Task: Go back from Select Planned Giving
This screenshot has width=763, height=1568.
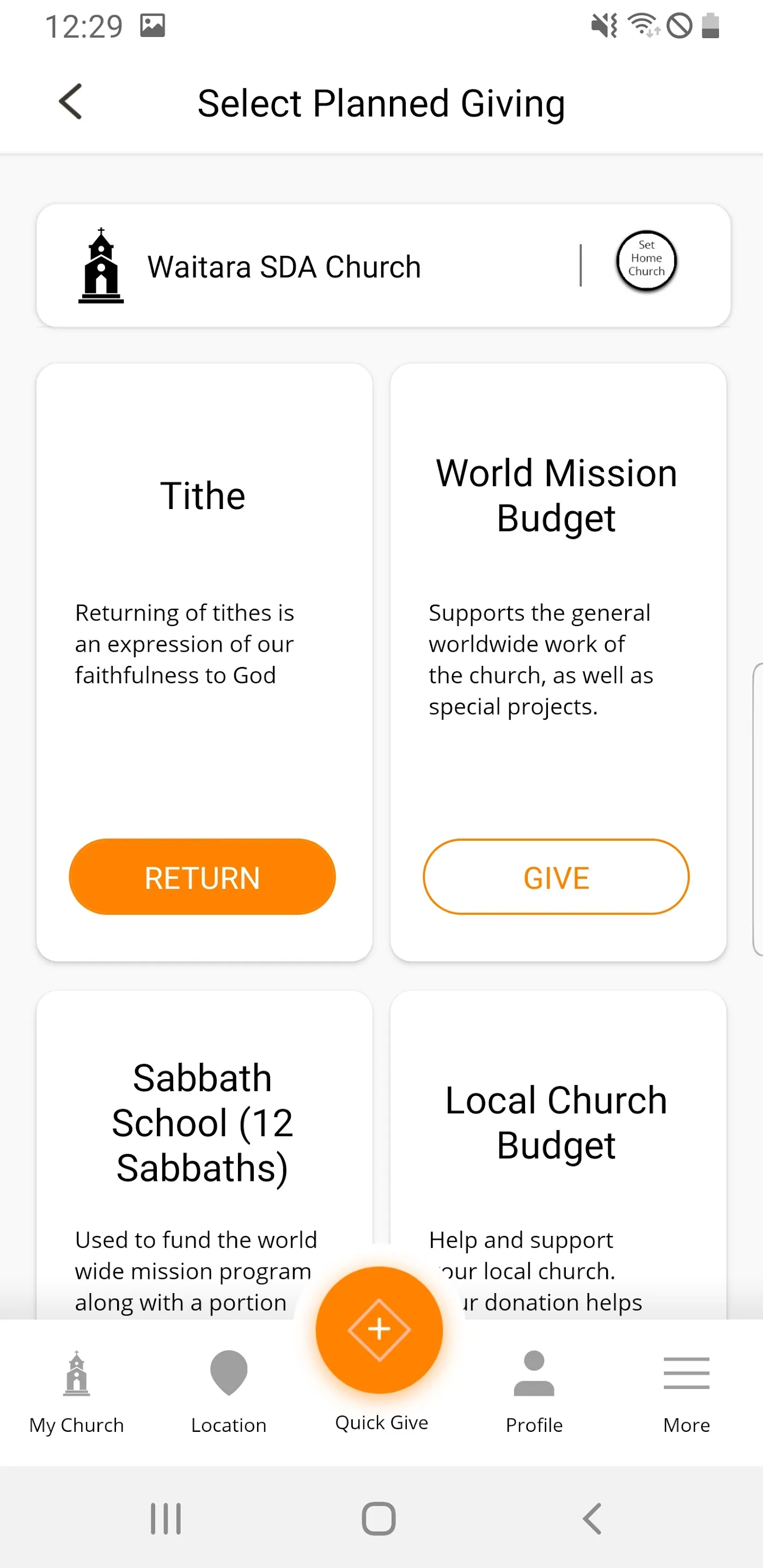Action: (x=71, y=102)
